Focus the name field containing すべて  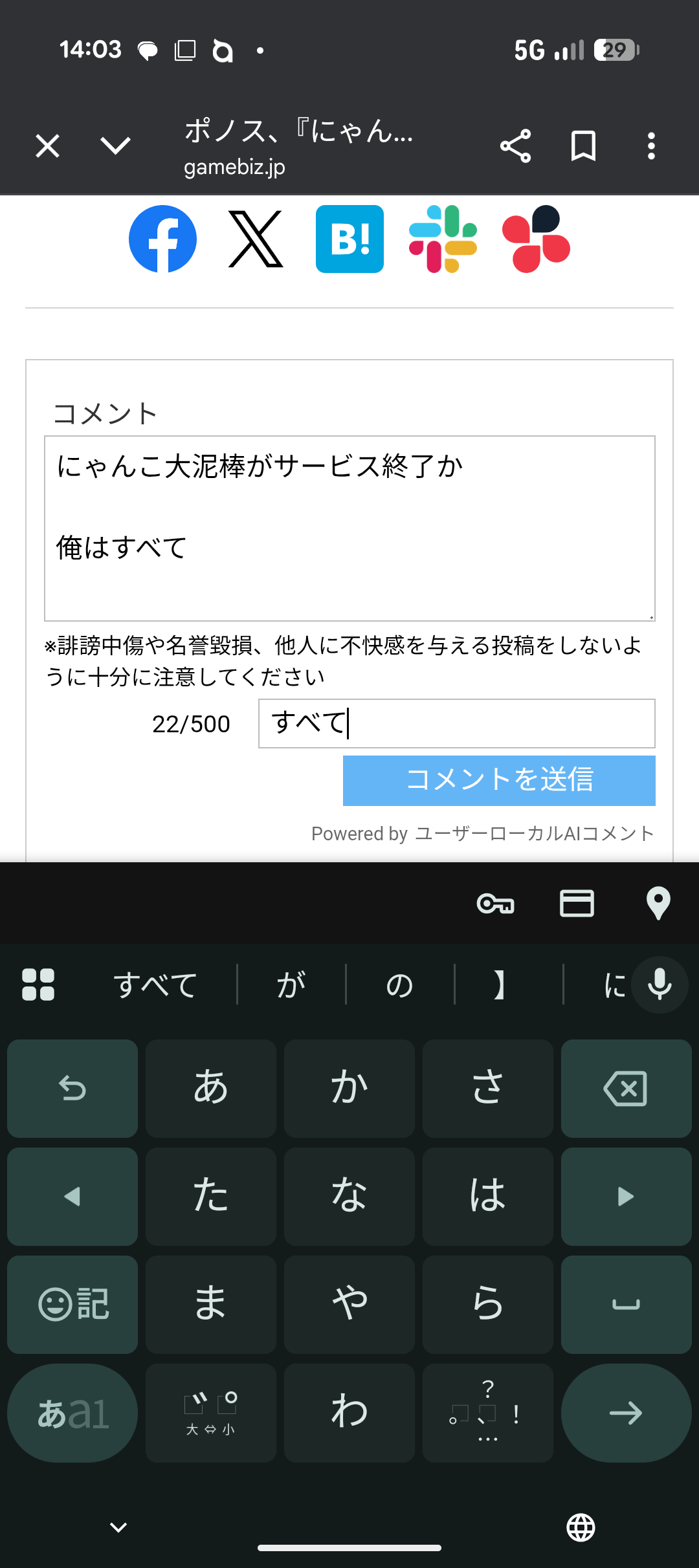coord(456,723)
